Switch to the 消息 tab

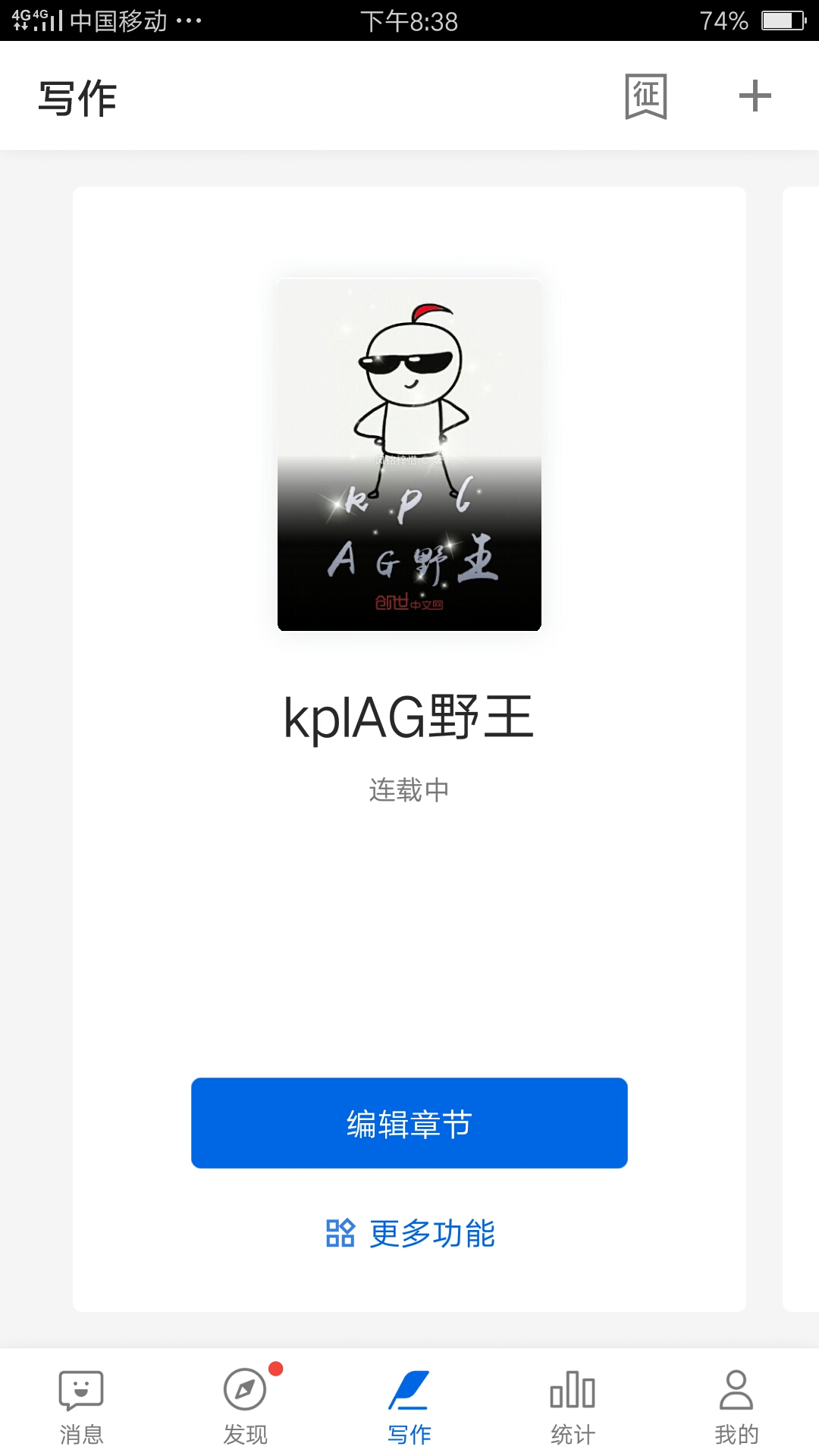point(81,1407)
